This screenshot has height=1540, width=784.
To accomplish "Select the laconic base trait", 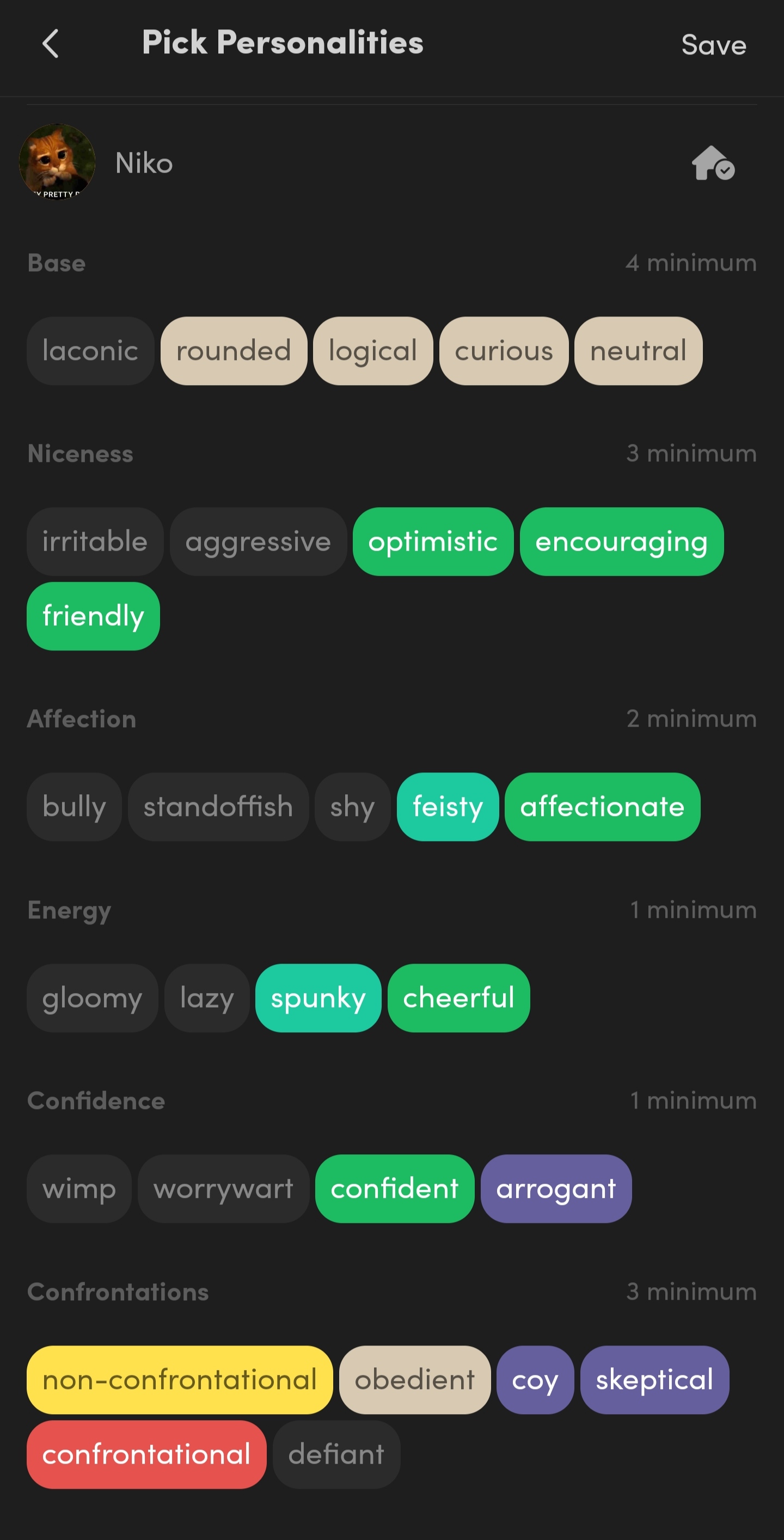I will coord(90,351).
